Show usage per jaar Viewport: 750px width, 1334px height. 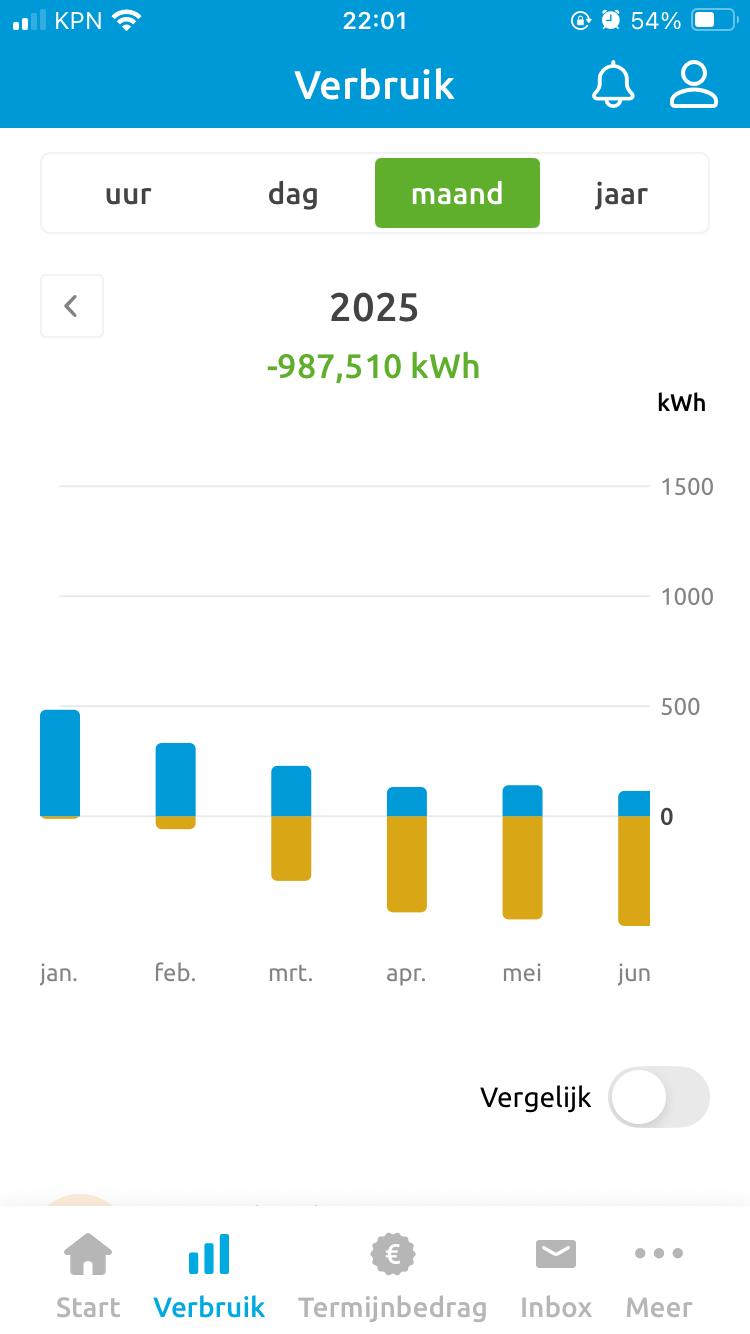click(x=621, y=193)
